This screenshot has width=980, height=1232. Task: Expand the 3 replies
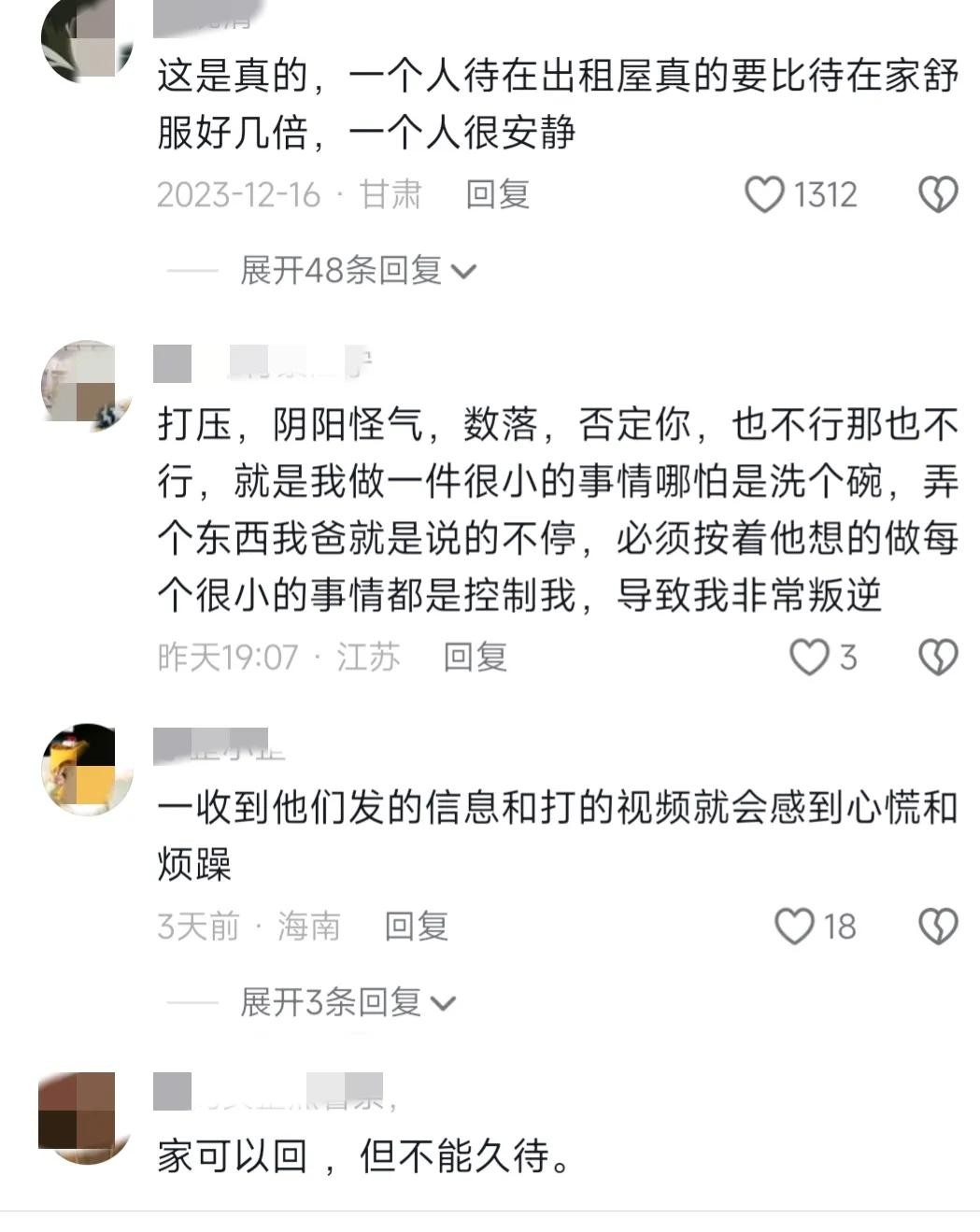pos(348,1003)
